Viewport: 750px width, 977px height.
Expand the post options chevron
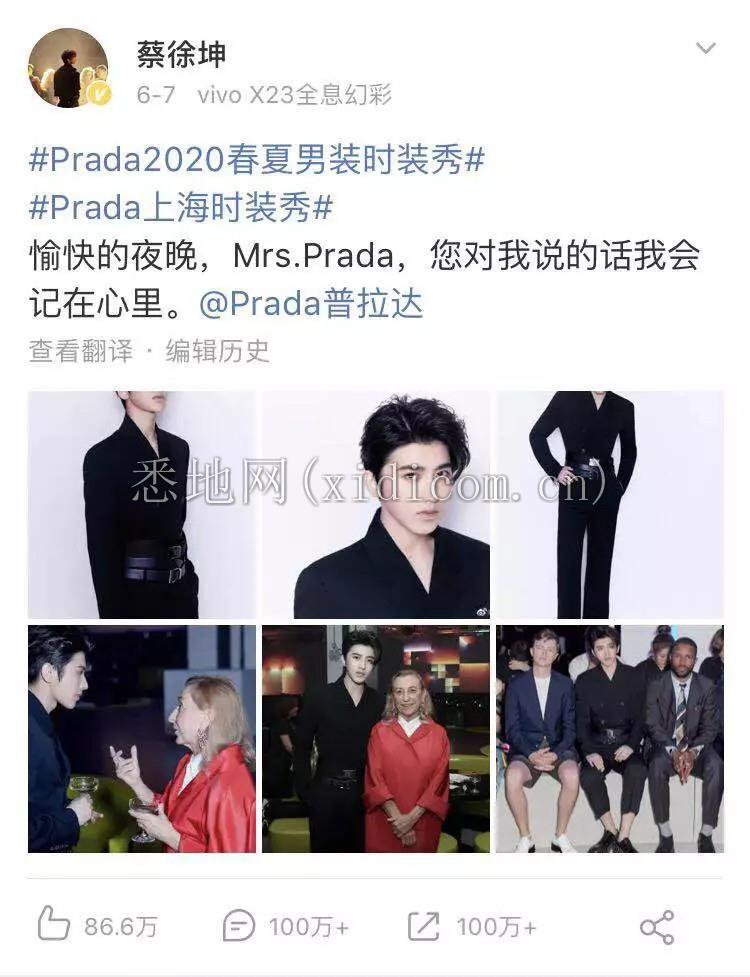[706, 50]
